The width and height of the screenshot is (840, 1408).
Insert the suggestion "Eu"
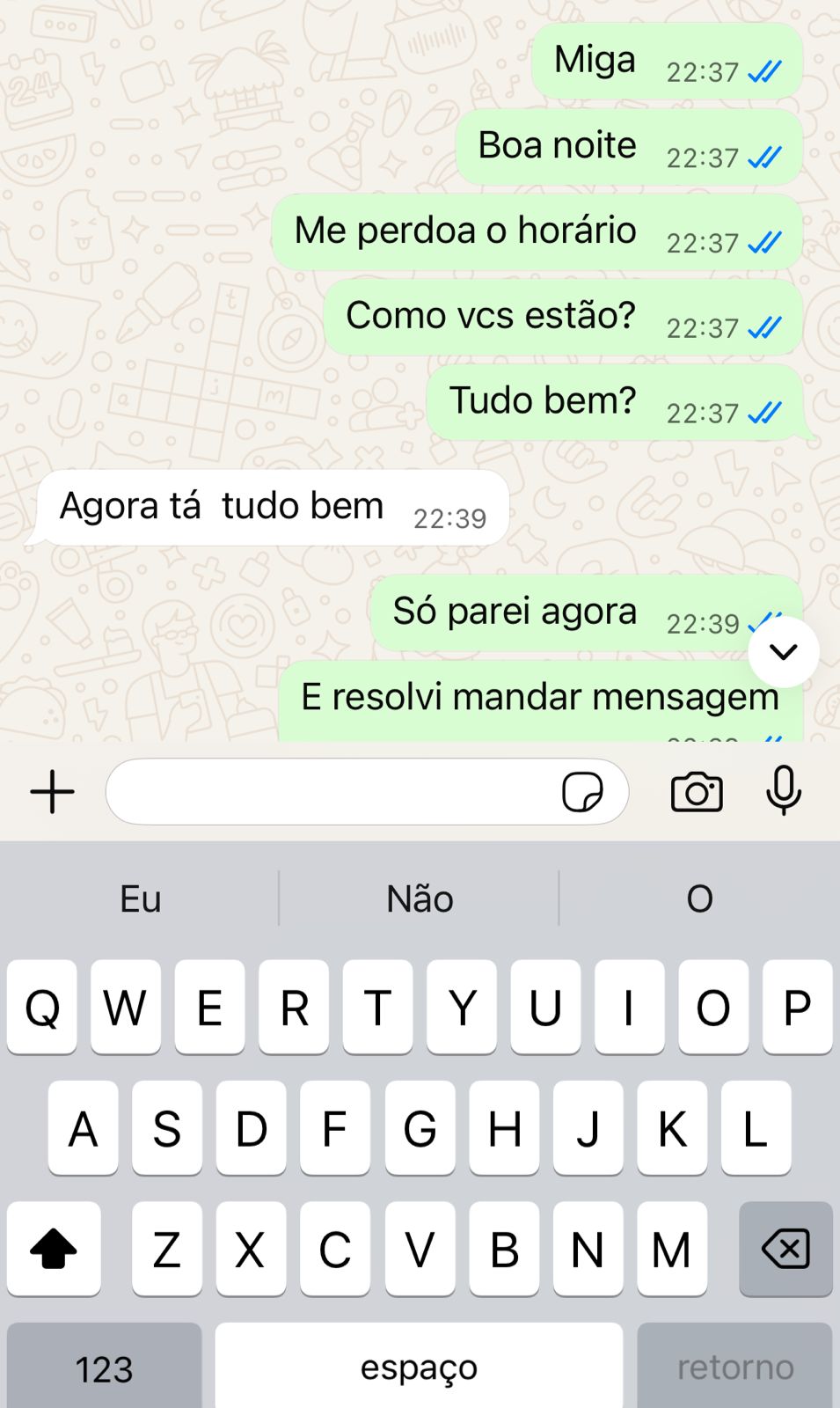141,899
